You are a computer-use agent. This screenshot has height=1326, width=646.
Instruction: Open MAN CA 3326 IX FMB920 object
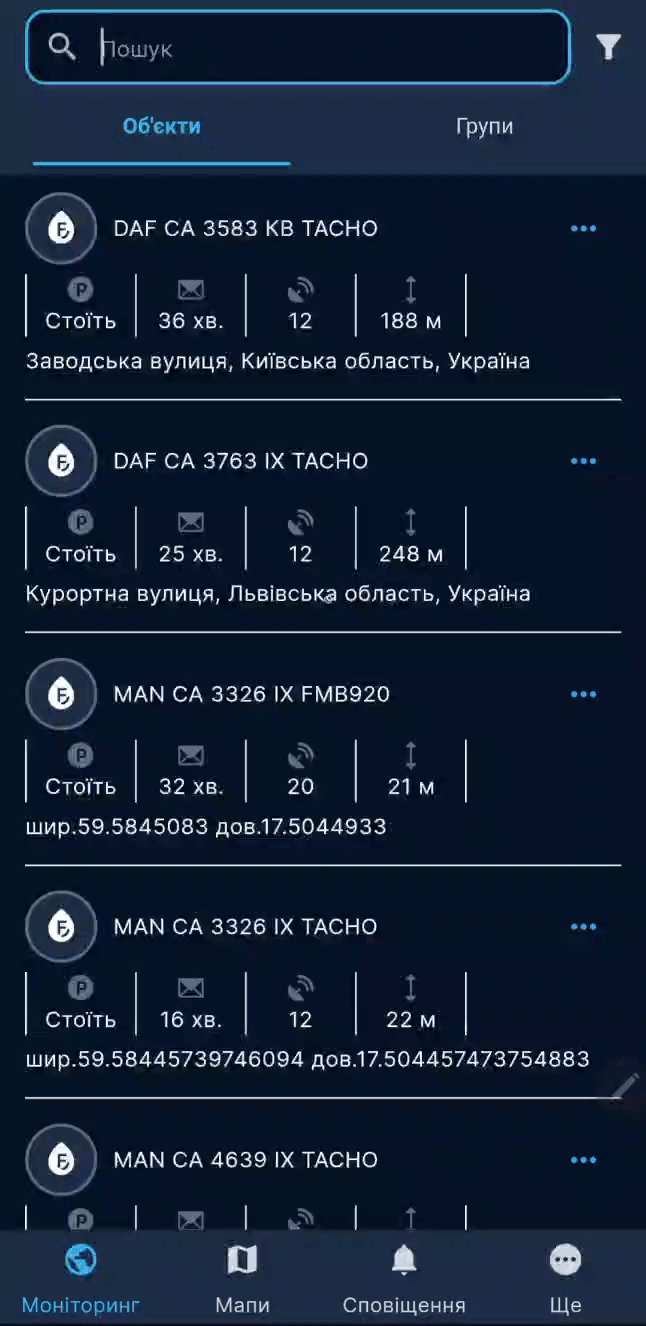click(x=252, y=694)
